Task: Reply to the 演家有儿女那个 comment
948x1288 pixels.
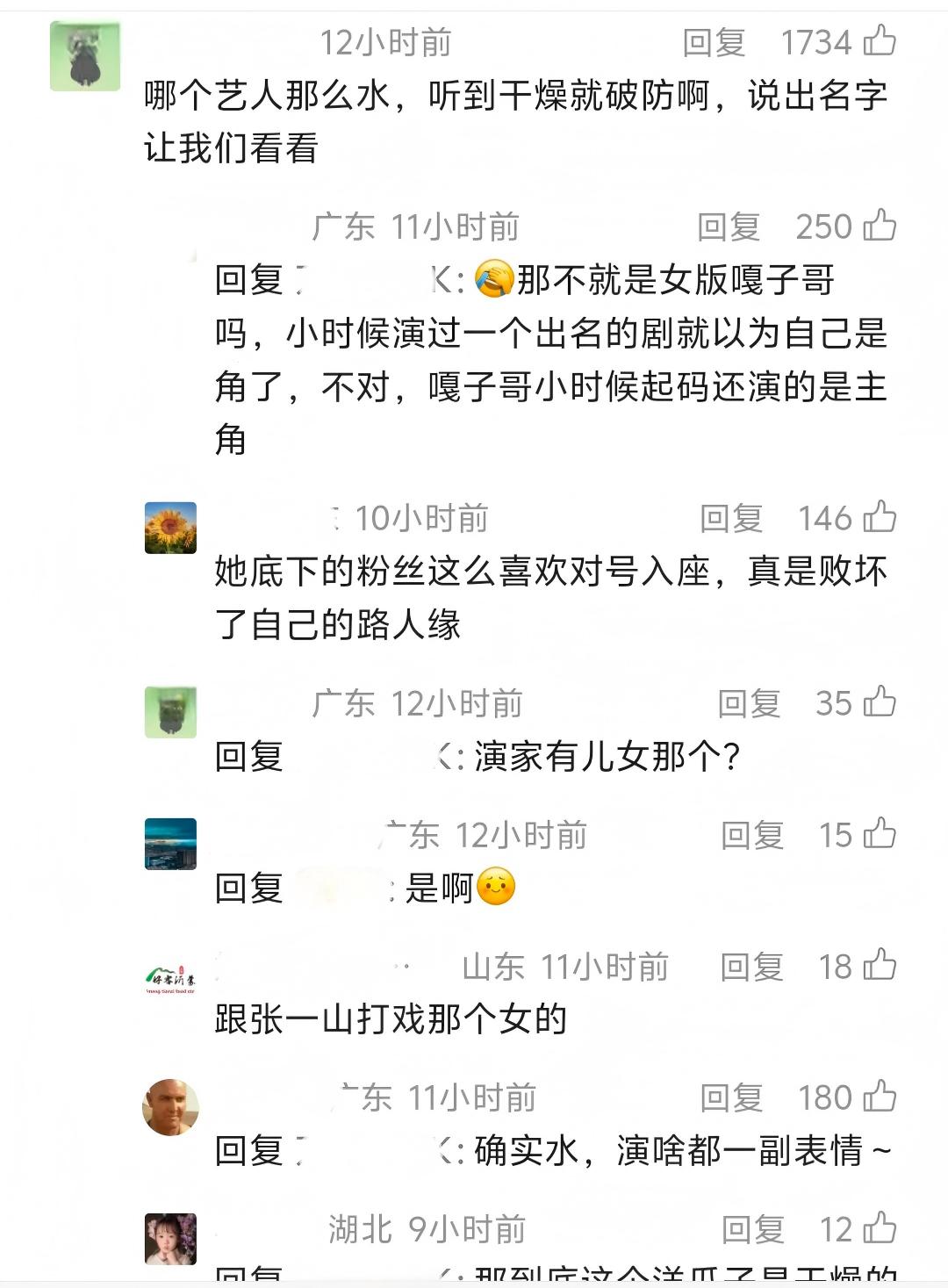Action: click(x=748, y=703)
